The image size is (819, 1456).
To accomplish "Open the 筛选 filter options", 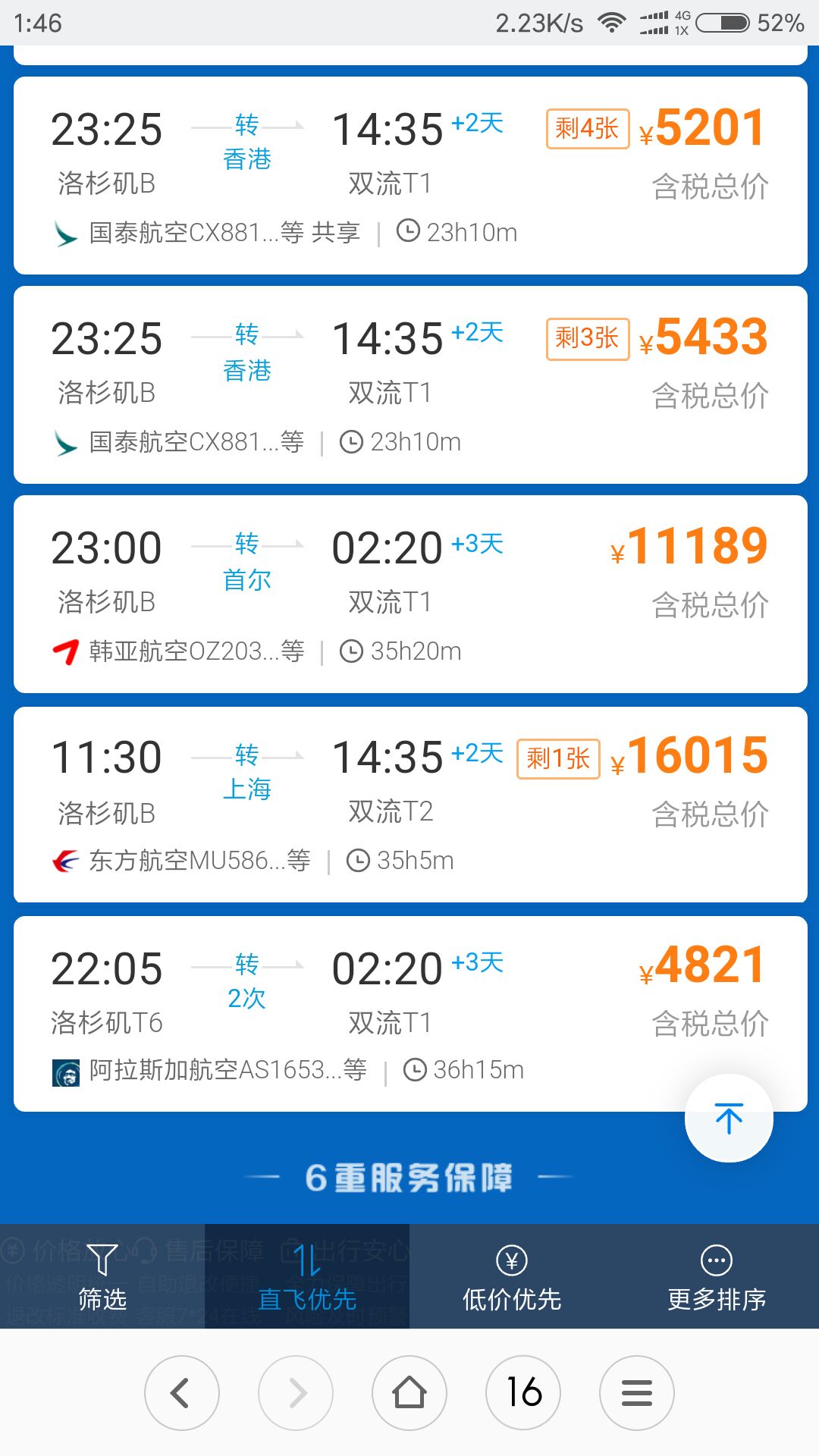I will [x=102, y=1276].
